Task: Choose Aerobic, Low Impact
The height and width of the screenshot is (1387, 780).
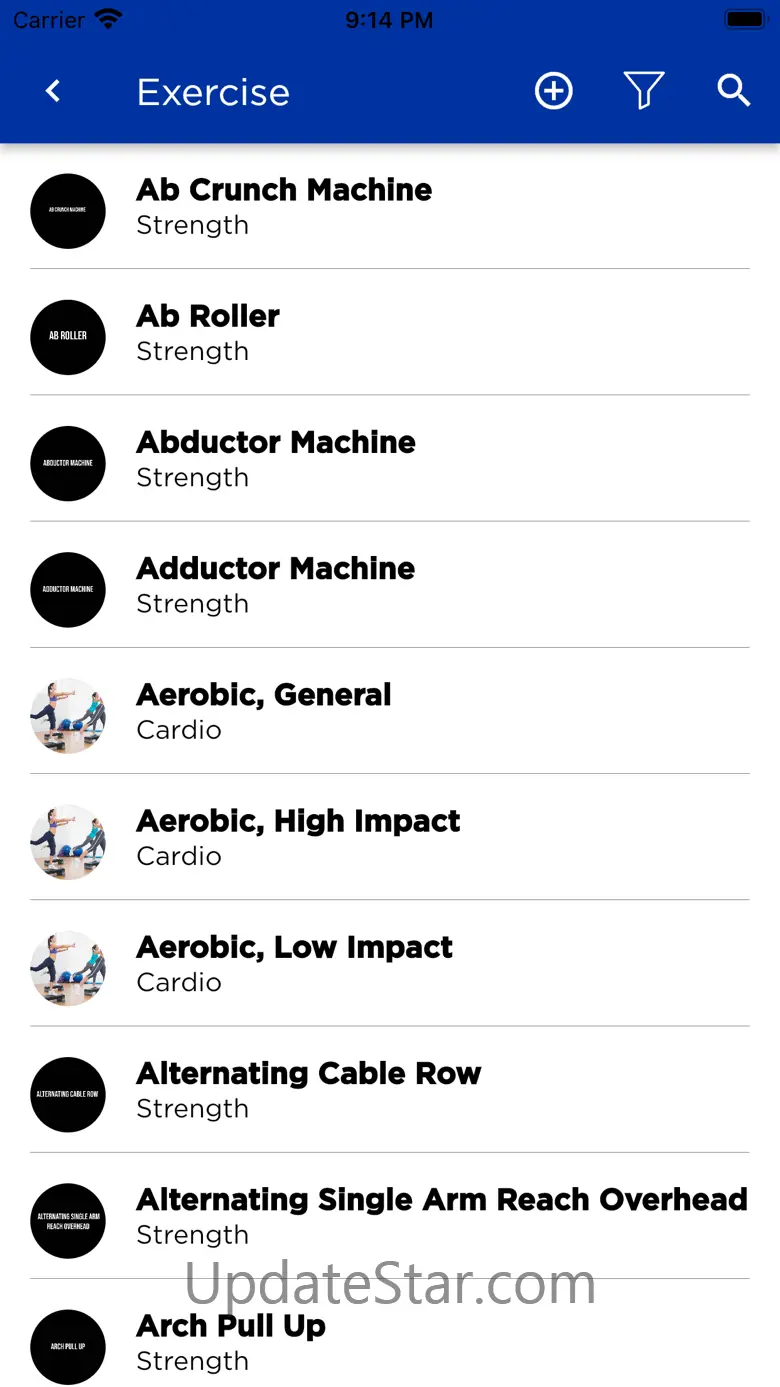Action: (390, 962)
